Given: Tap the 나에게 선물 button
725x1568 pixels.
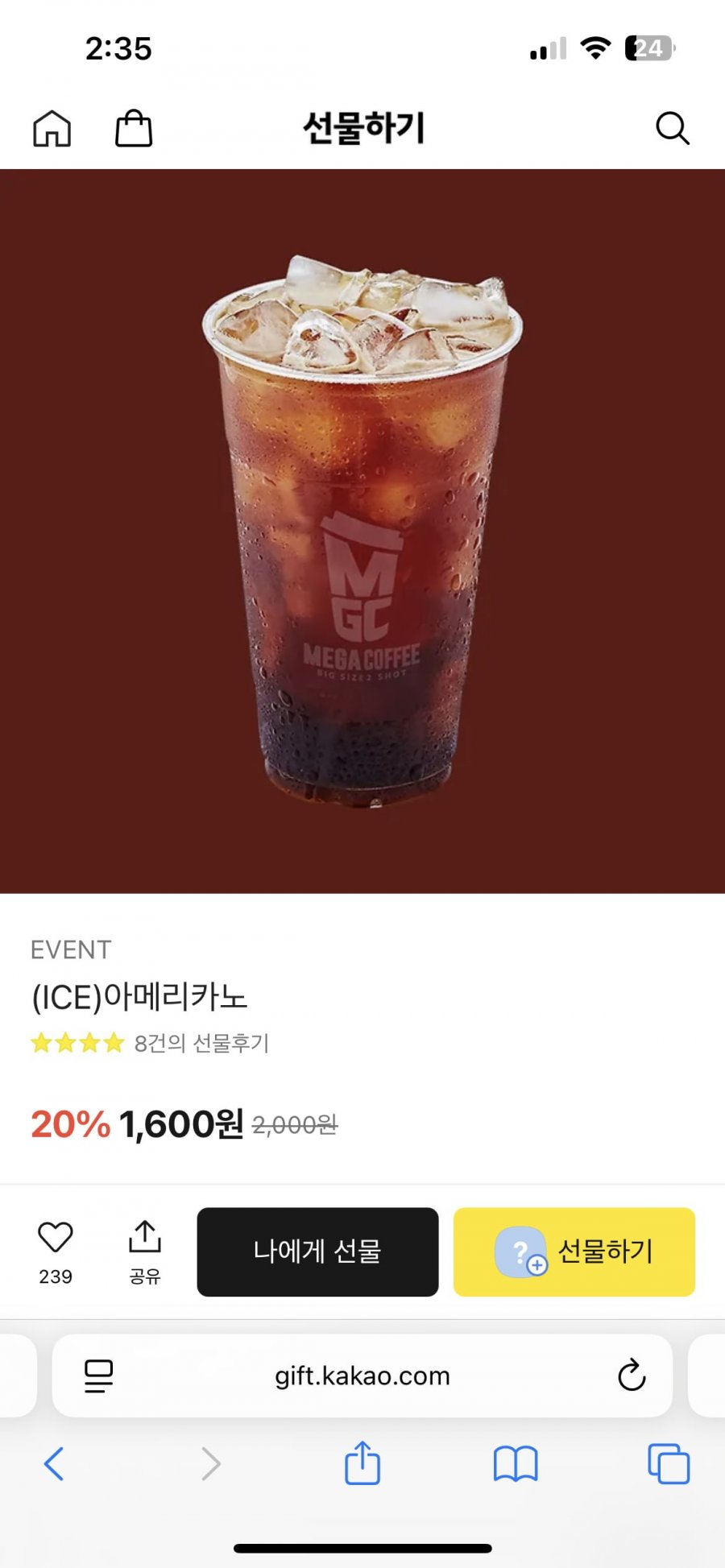Looking at the screenshot, I should point(317,1251).
